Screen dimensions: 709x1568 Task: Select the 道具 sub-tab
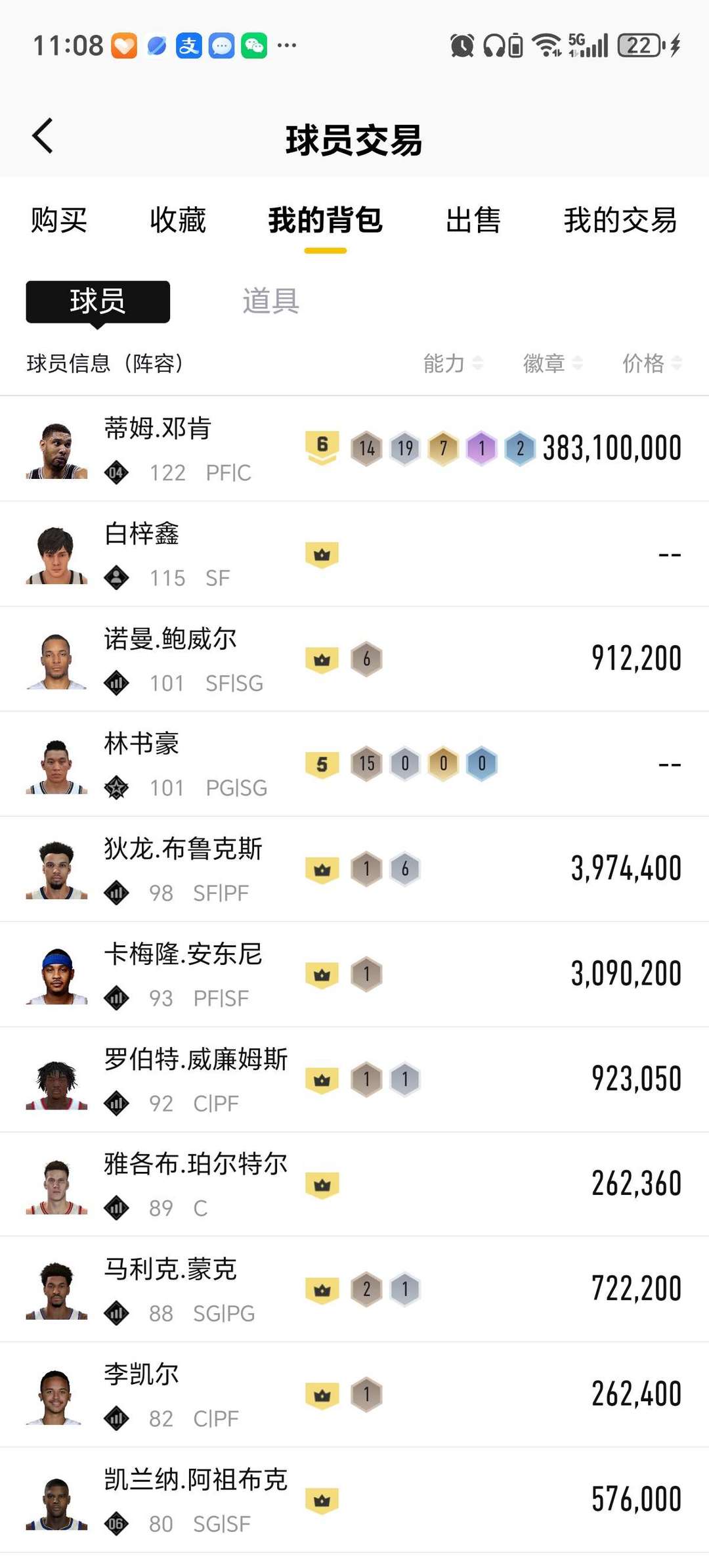coord(270,302)
